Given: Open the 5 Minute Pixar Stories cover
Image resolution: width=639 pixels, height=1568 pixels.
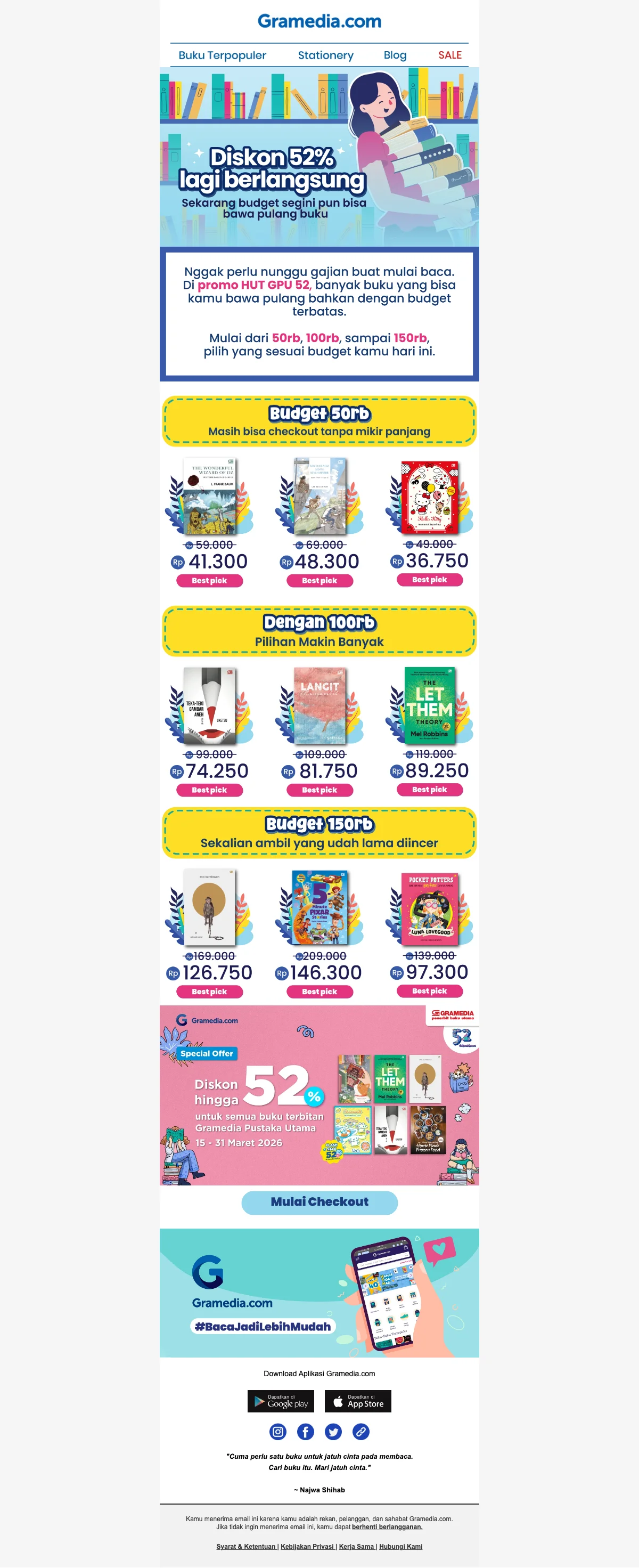Looking at the screenshot, I should [319, 907].
